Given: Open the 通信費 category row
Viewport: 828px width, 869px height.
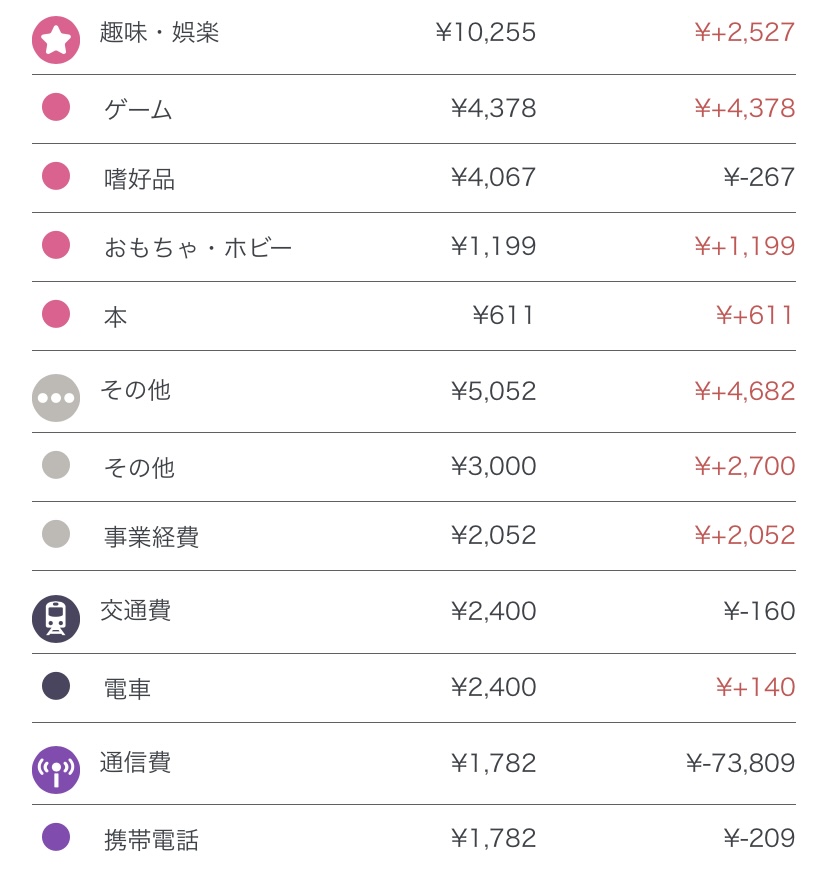Looking at the screenshot, I should 136,764.
